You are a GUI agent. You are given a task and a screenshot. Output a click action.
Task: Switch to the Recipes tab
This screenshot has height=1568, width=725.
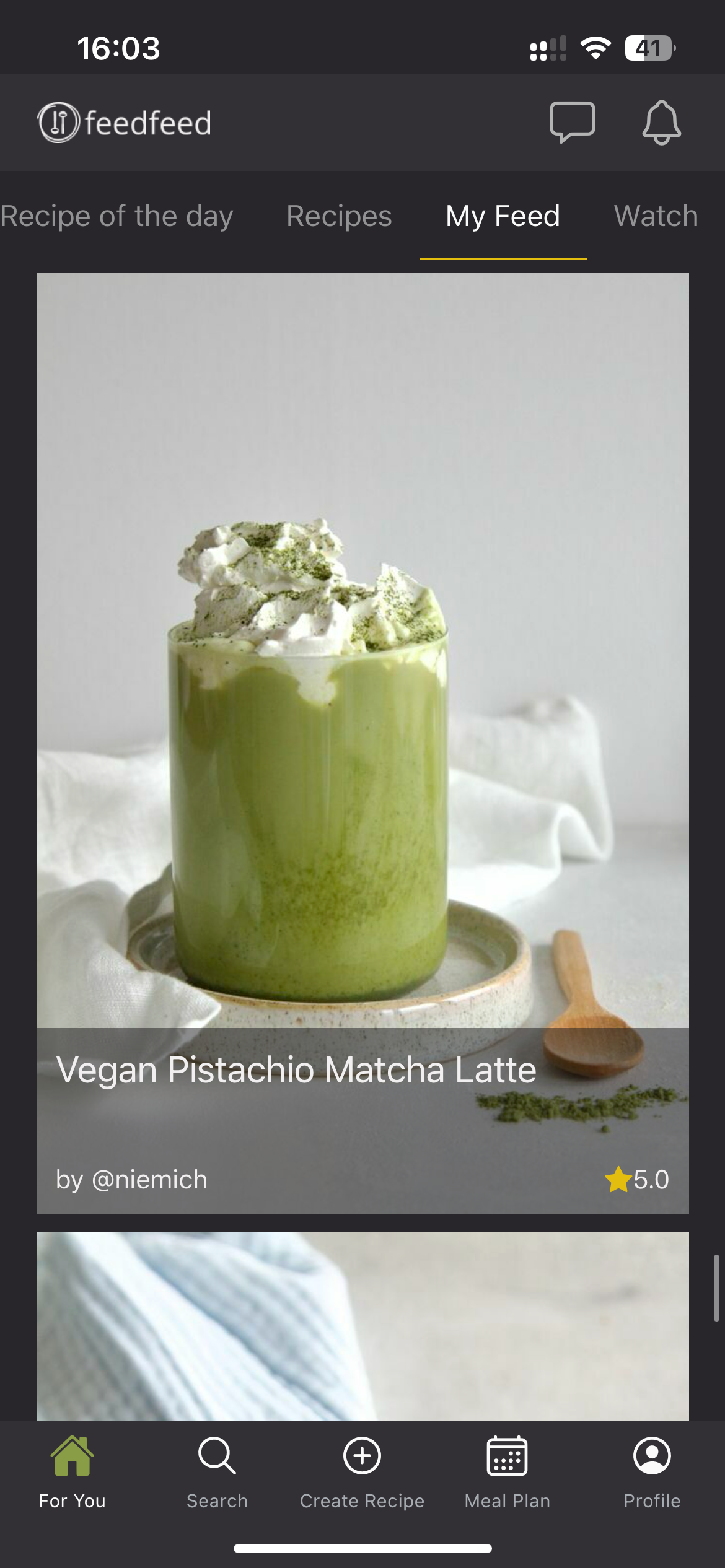point(339,216)
